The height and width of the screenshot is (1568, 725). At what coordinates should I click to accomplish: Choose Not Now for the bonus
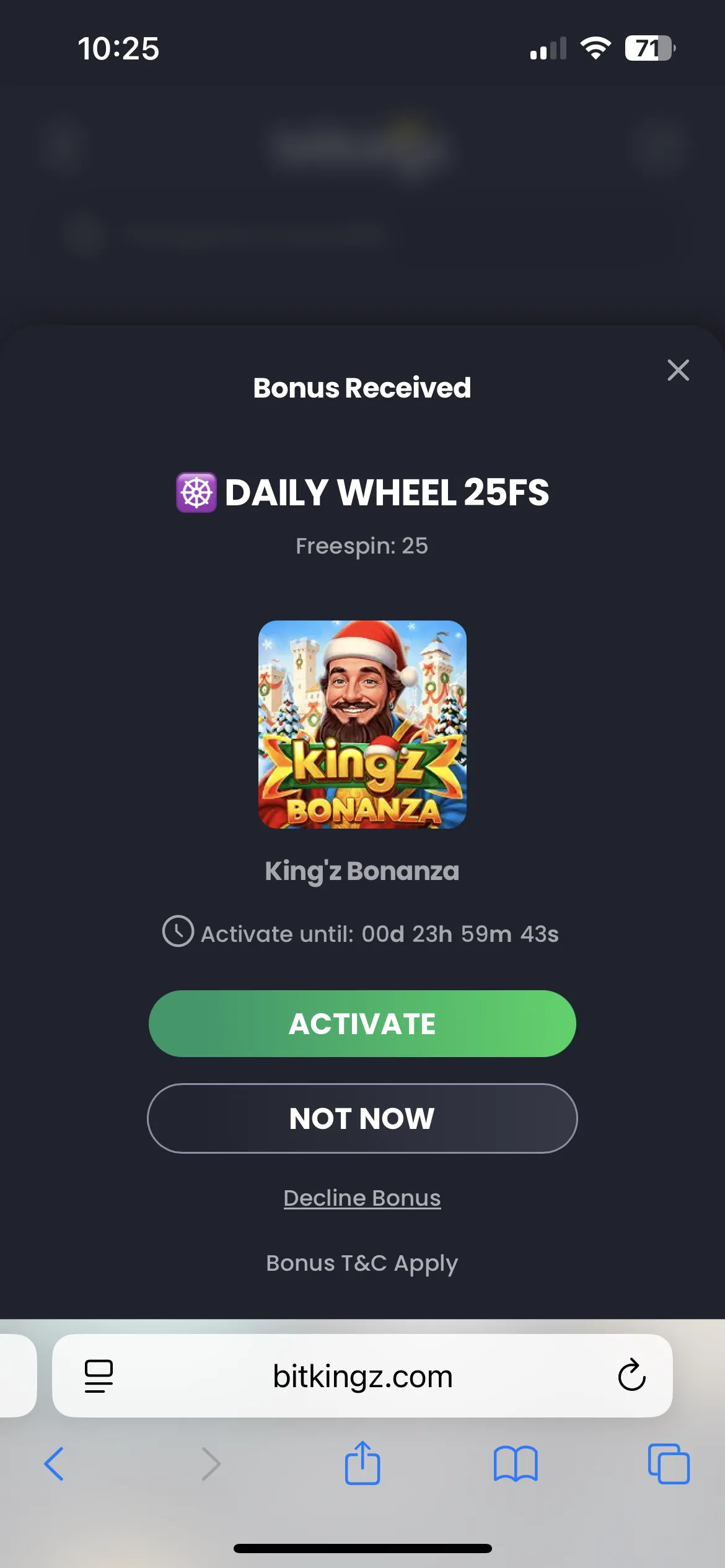click(x=362, y=1118)
